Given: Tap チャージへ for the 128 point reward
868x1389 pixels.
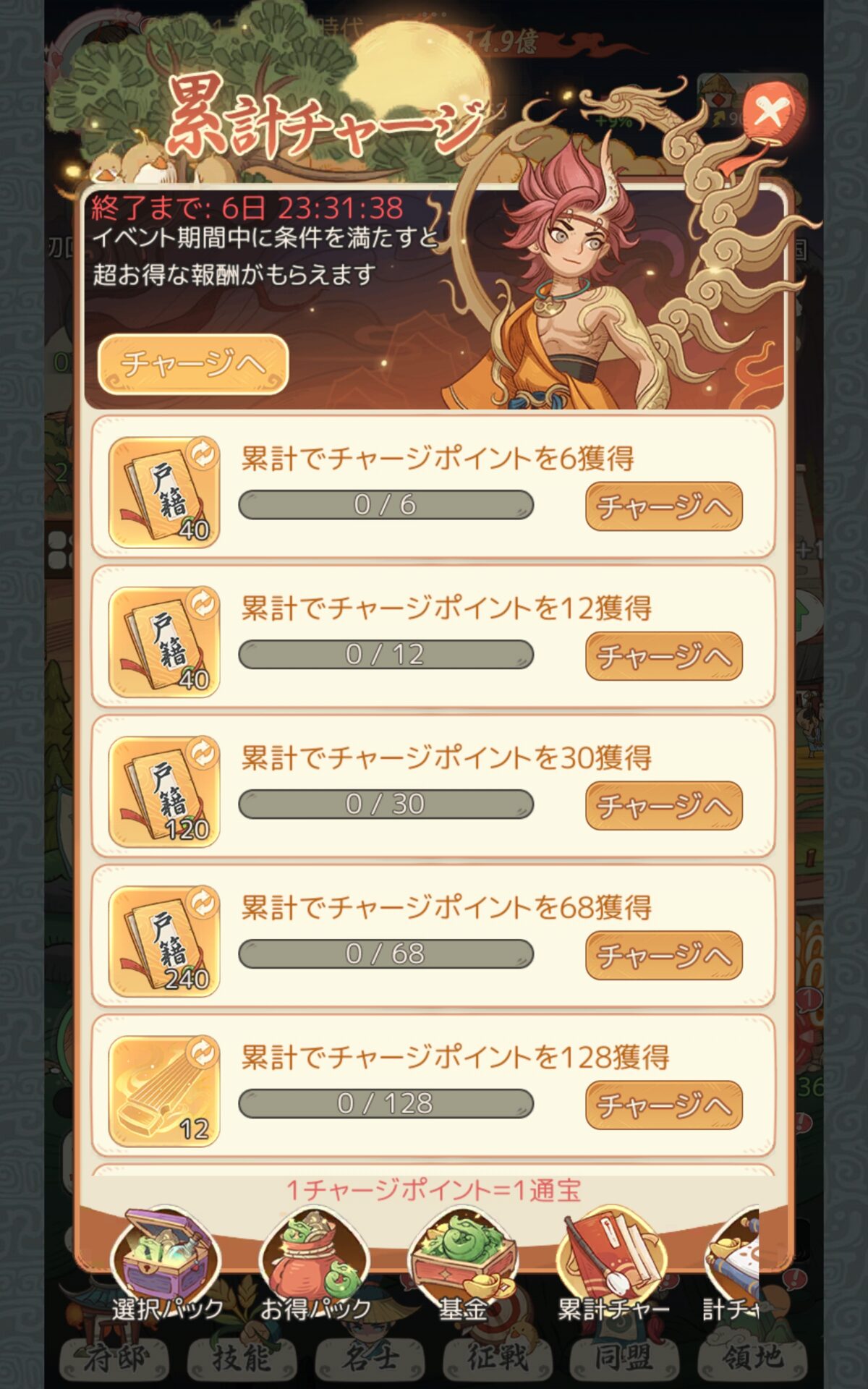Looking at the screenshot, I should [663, 1105].
